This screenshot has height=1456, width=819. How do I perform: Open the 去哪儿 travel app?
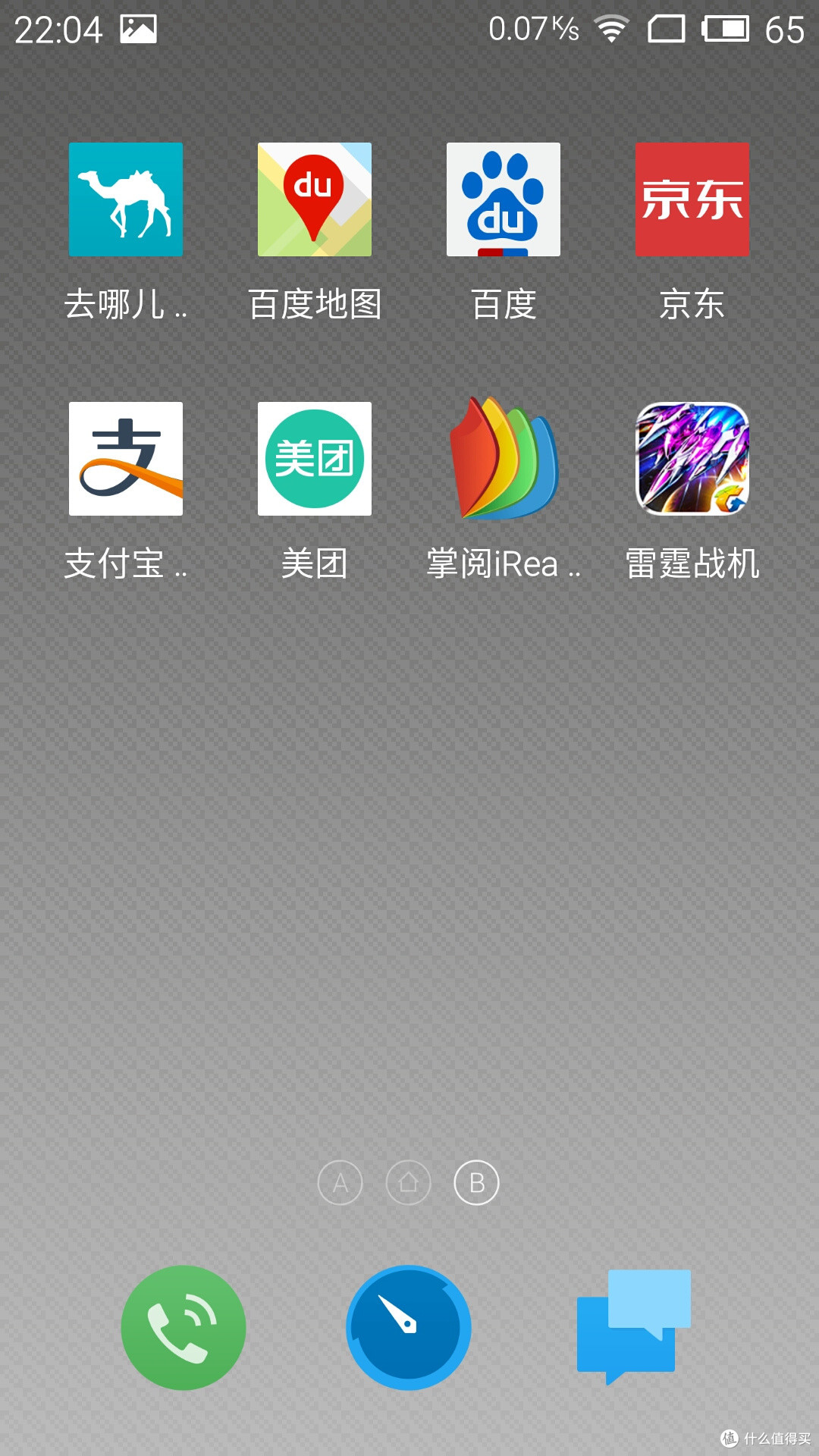click(126, 199)
